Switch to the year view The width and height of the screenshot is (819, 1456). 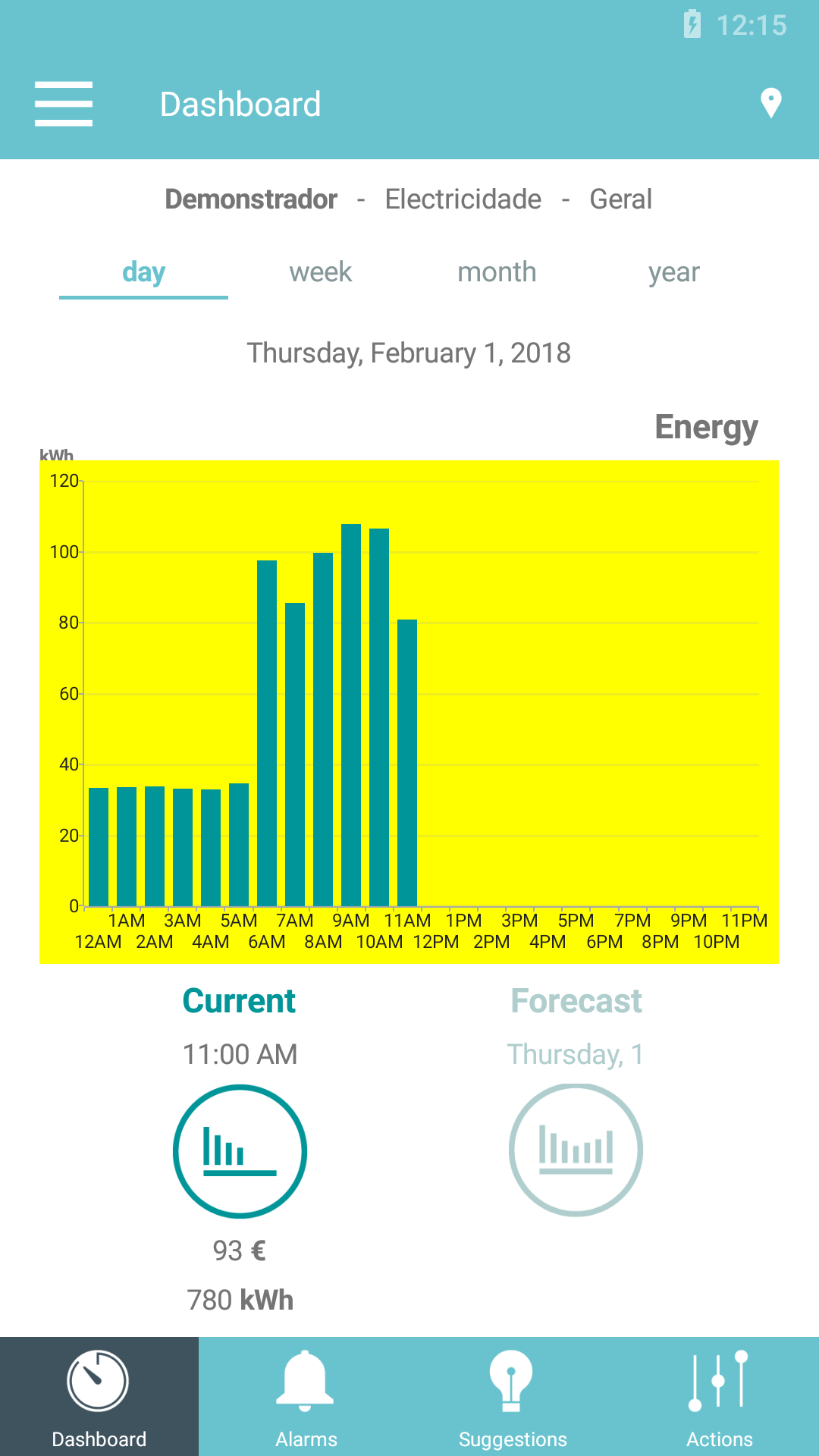click(673, 272)
